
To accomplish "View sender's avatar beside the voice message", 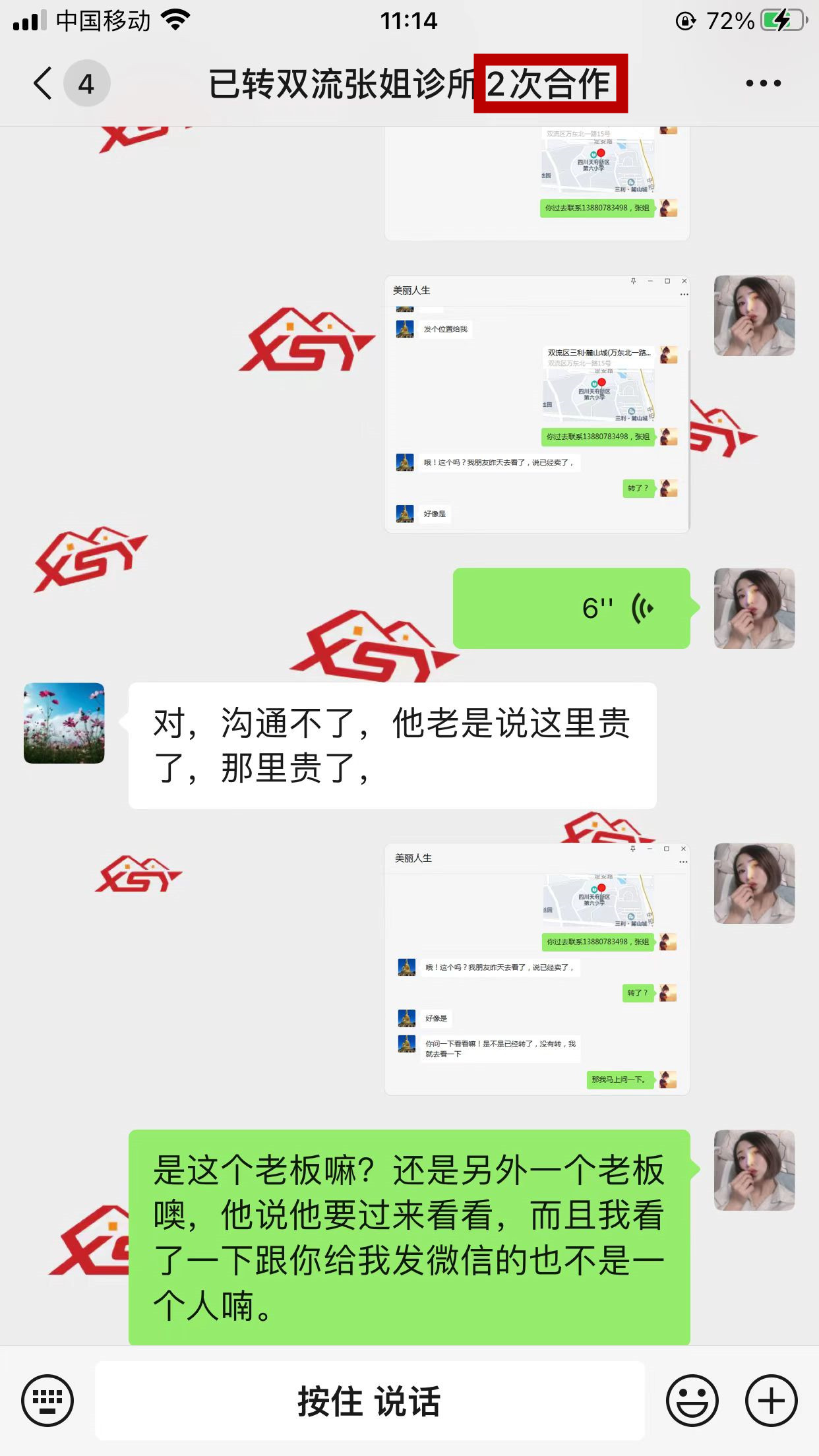I will (754, 608).
